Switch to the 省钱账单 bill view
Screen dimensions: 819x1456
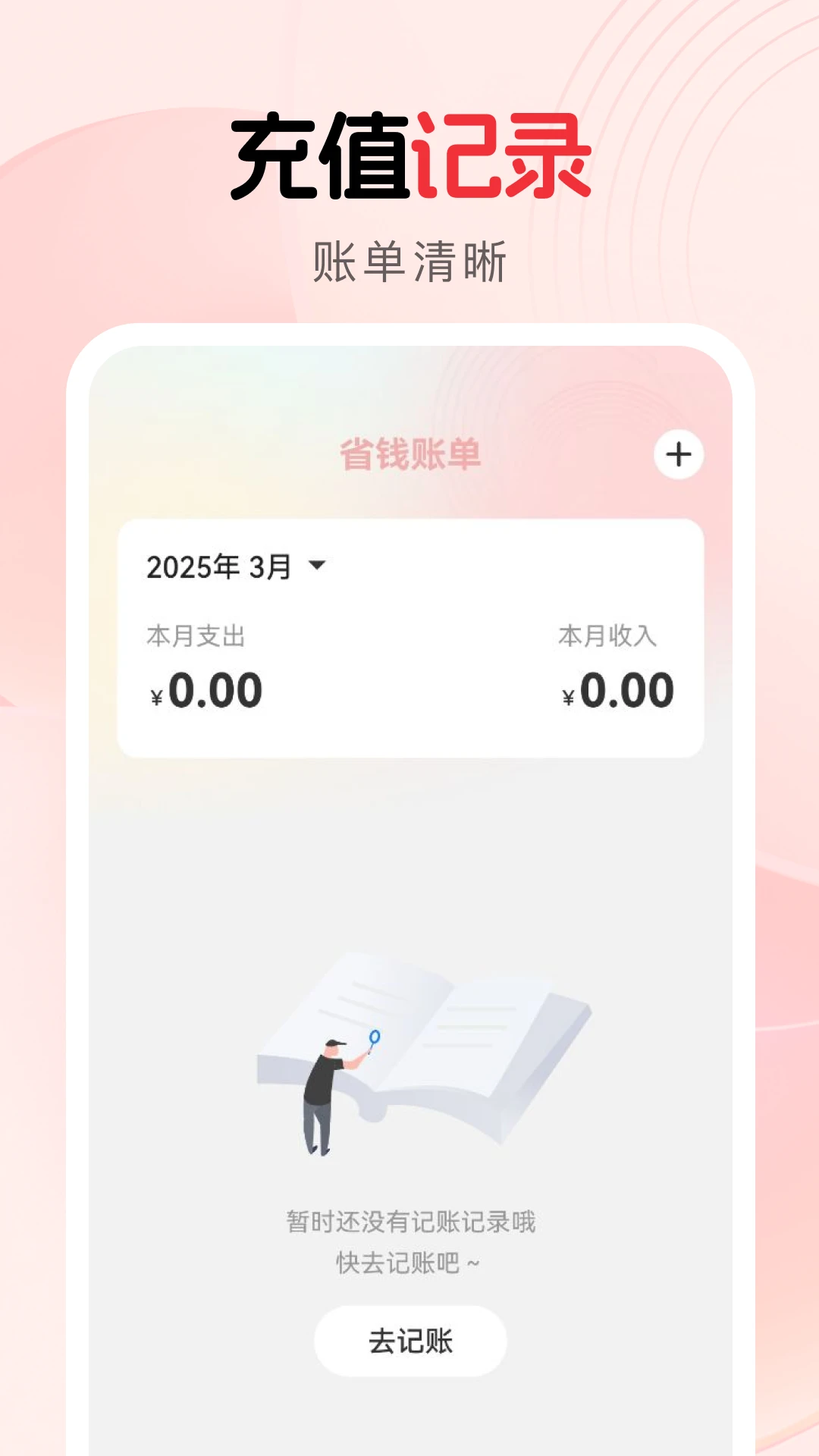pyautogui.click(x=409, y=453)
